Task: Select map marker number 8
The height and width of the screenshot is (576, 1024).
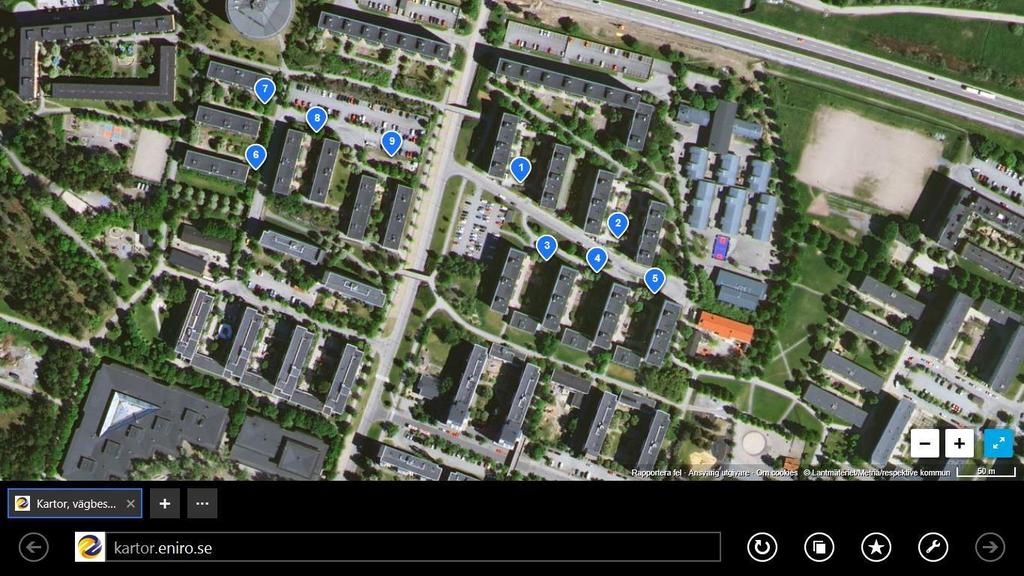Action: pos(317,119)
